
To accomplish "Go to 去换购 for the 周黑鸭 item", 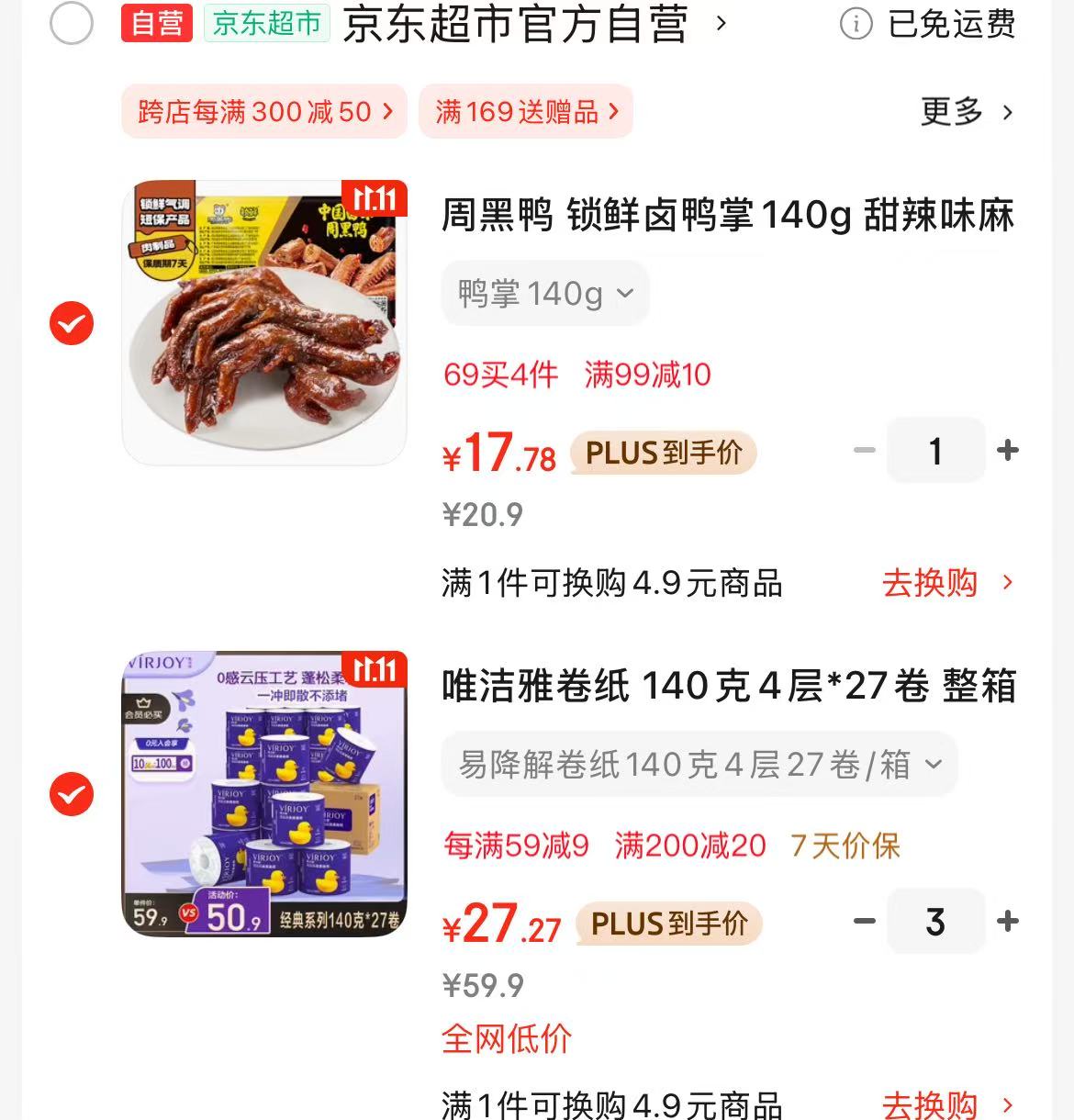I will [x=946, y=583].
